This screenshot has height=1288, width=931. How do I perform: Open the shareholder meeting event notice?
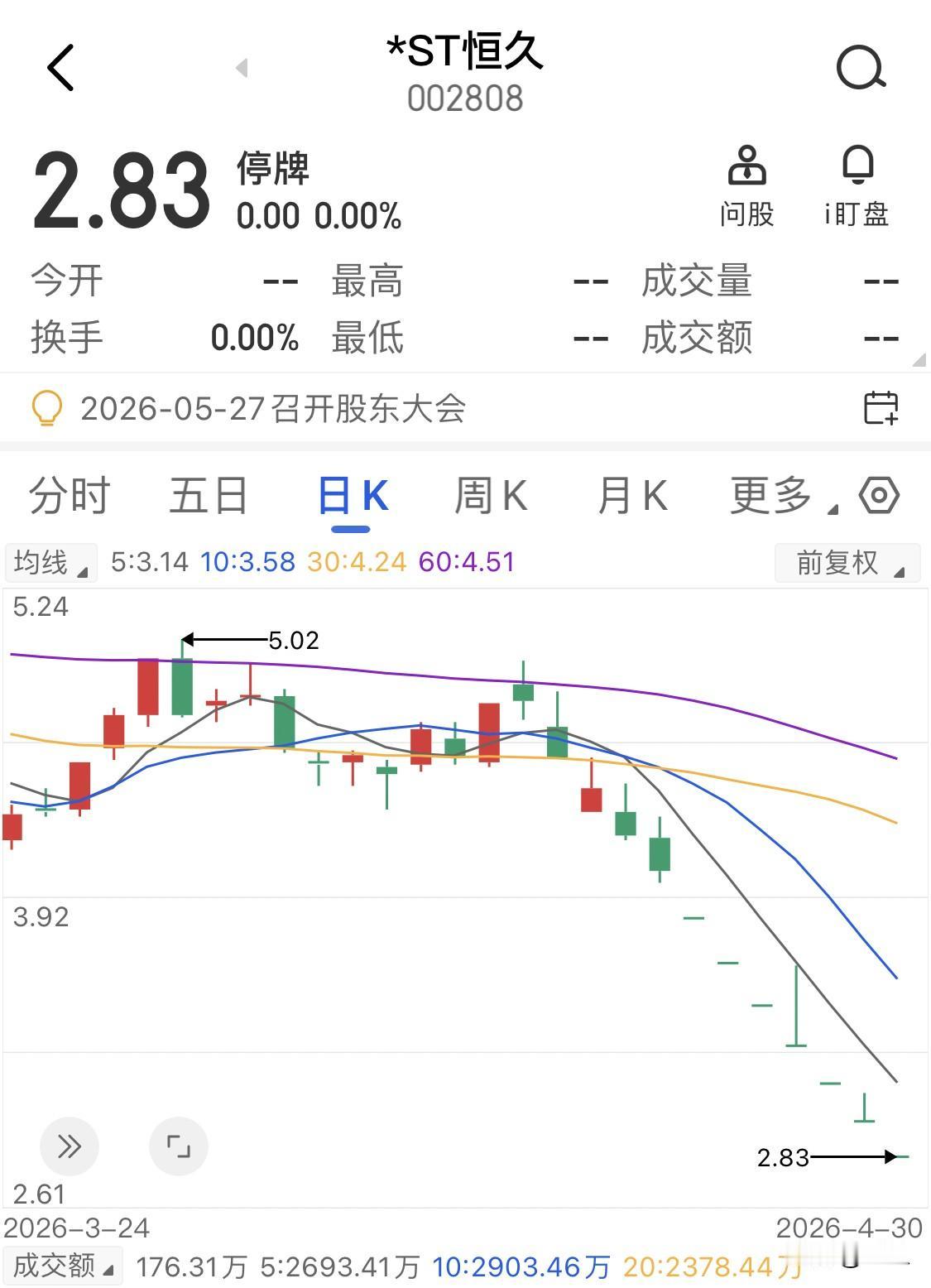(273, 409)
